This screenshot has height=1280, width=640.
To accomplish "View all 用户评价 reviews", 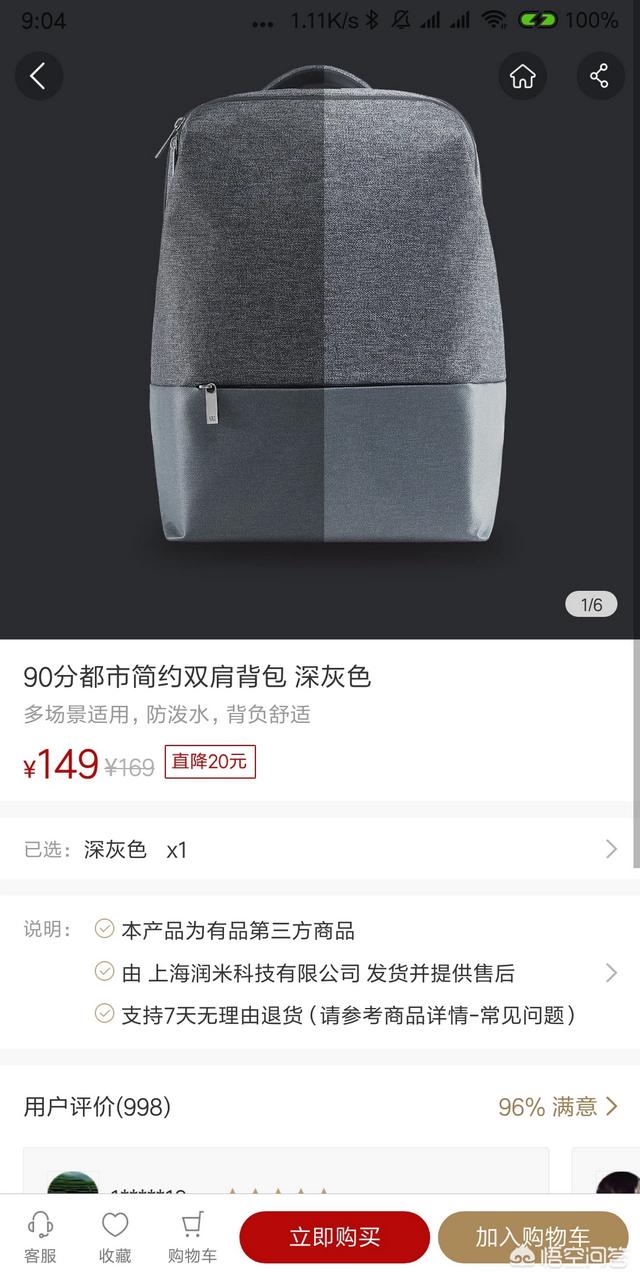I will [558, 1107].
